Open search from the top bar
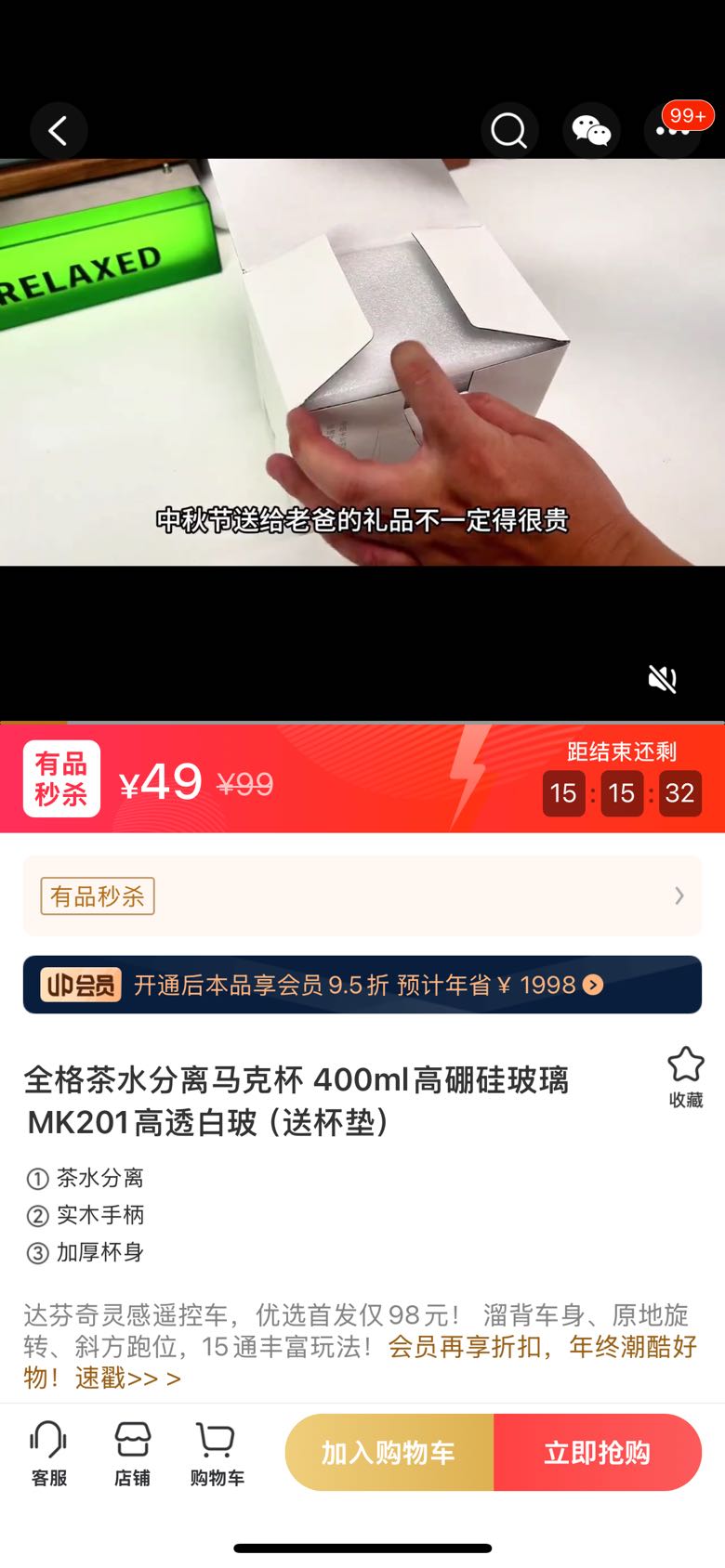 point(509,131)
